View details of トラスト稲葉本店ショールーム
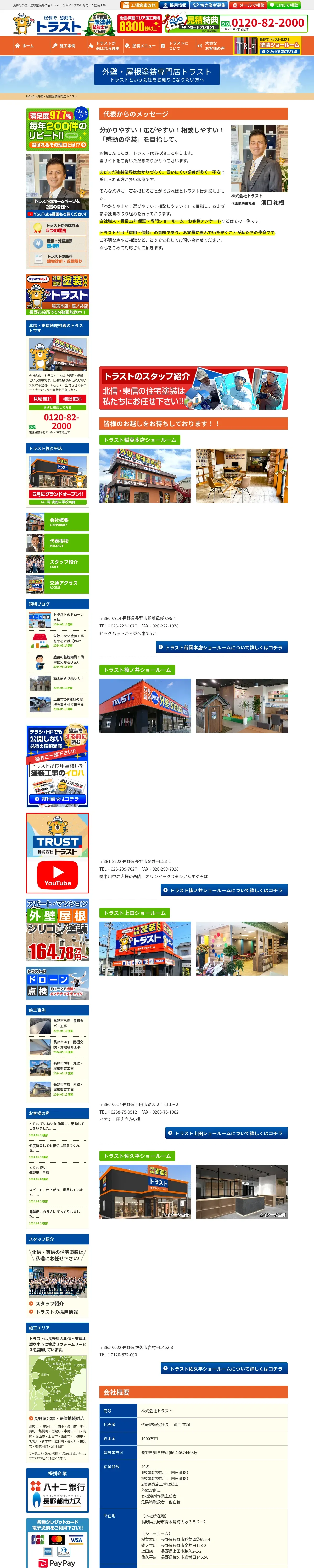This screenshot has height=1568, width=314. pyautogui.click(x=222, y=647)
